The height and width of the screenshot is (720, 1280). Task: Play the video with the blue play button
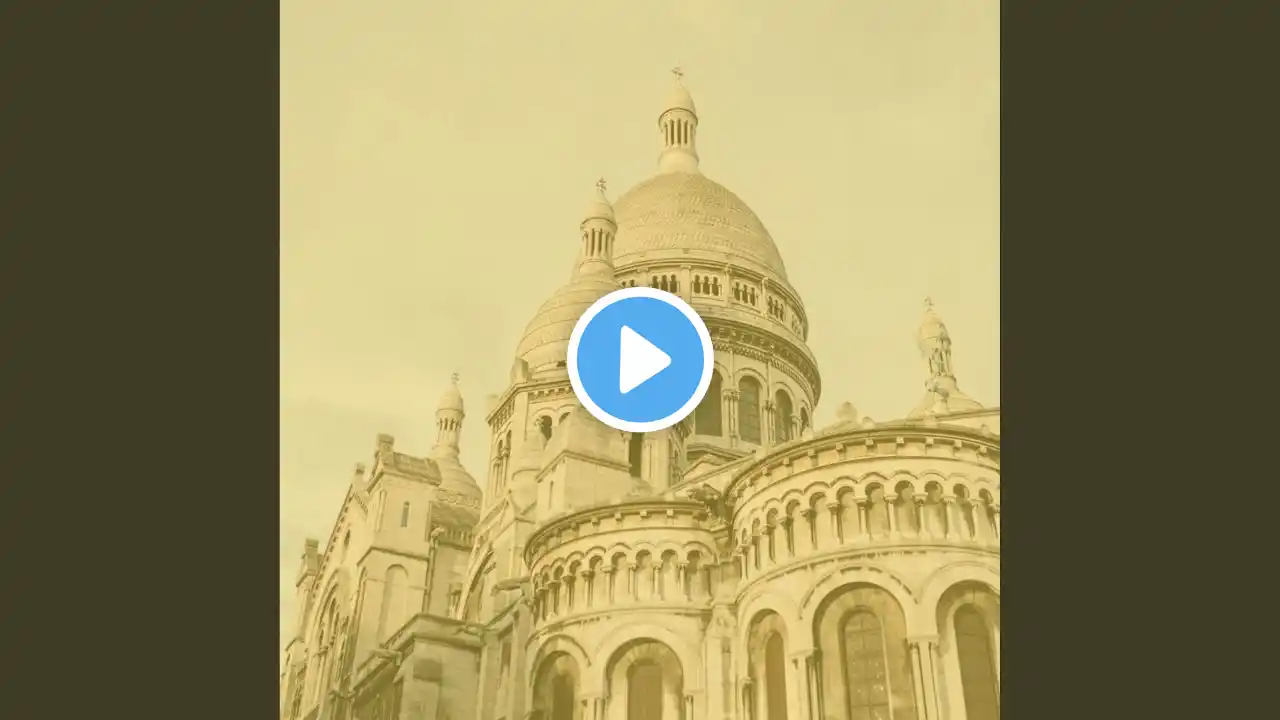click(x=640, y=360)
